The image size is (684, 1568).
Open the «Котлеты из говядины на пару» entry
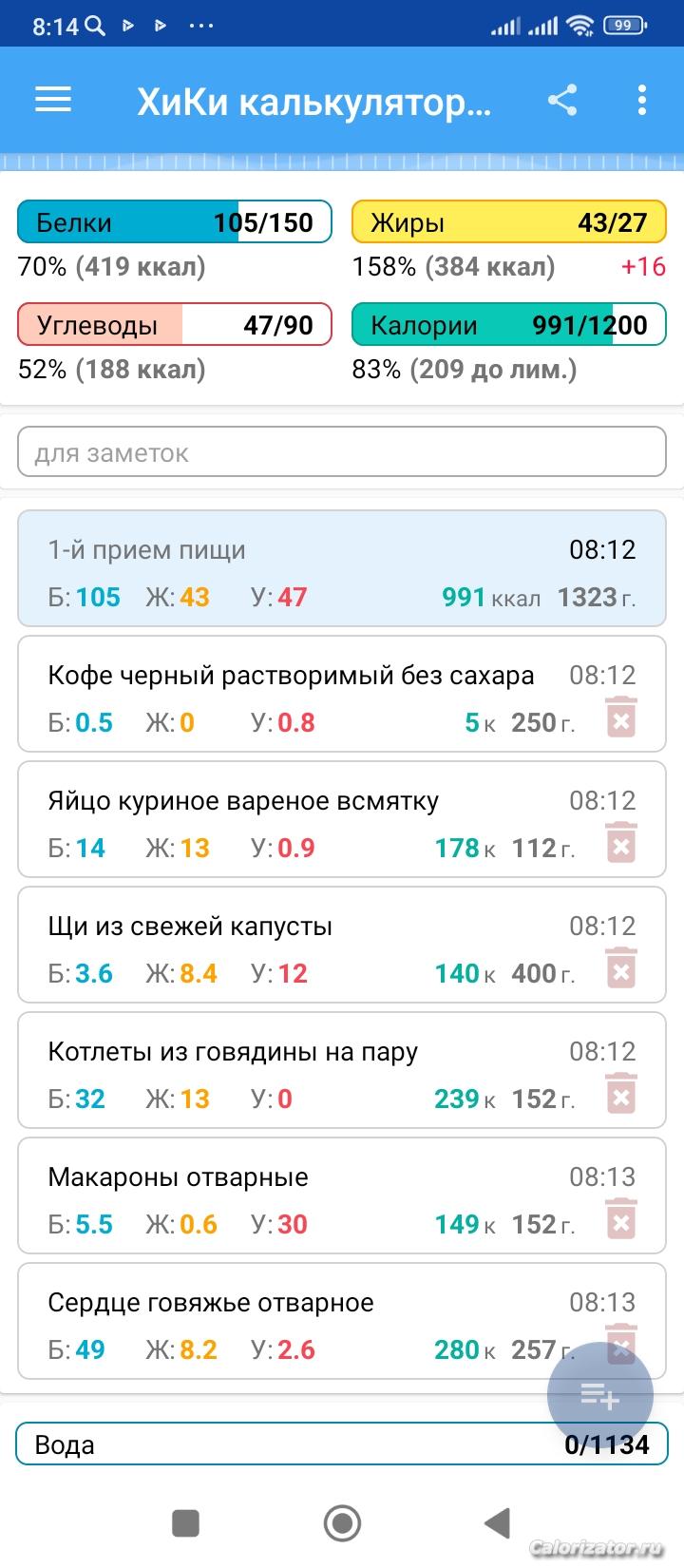pos(342,1070)
